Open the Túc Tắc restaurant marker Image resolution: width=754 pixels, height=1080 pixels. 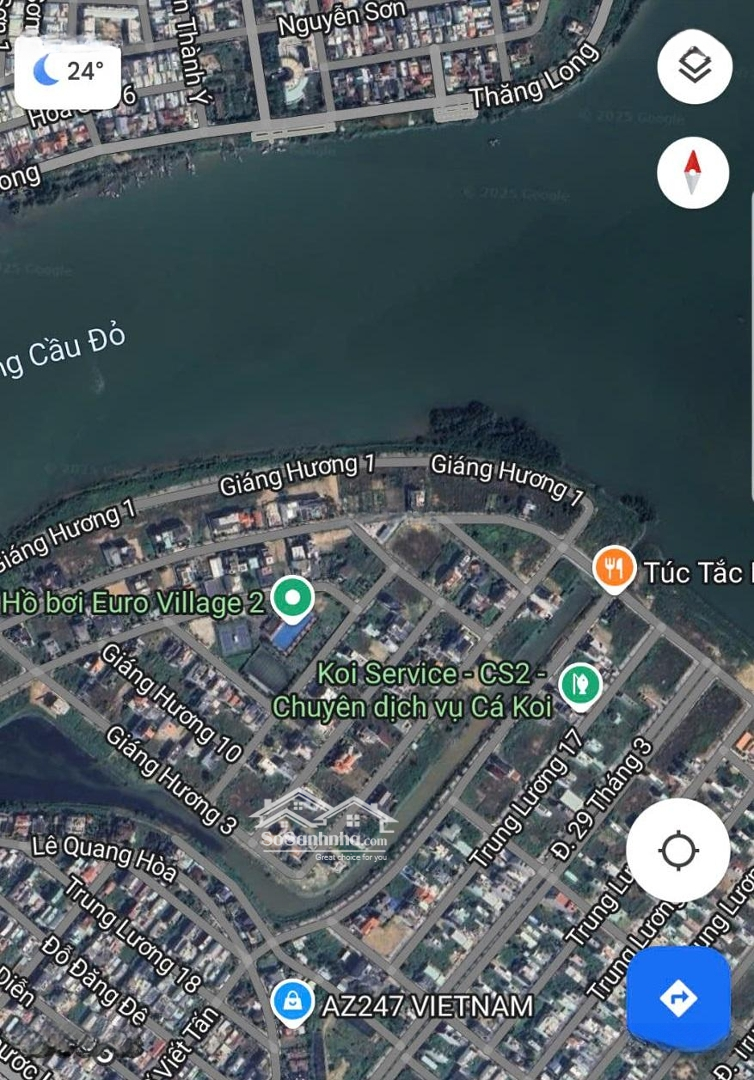coord(613,569)
